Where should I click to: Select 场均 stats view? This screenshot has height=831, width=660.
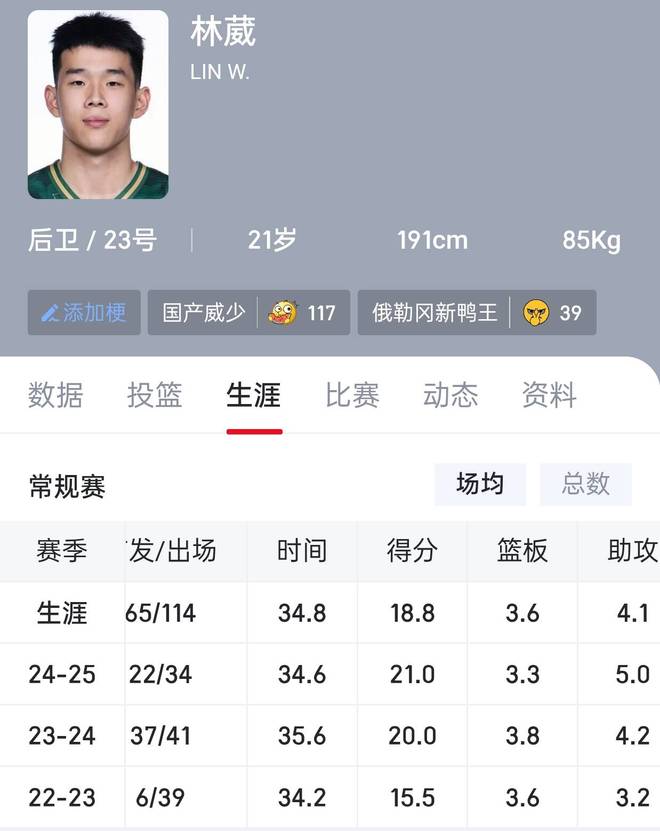click(480, 485)
